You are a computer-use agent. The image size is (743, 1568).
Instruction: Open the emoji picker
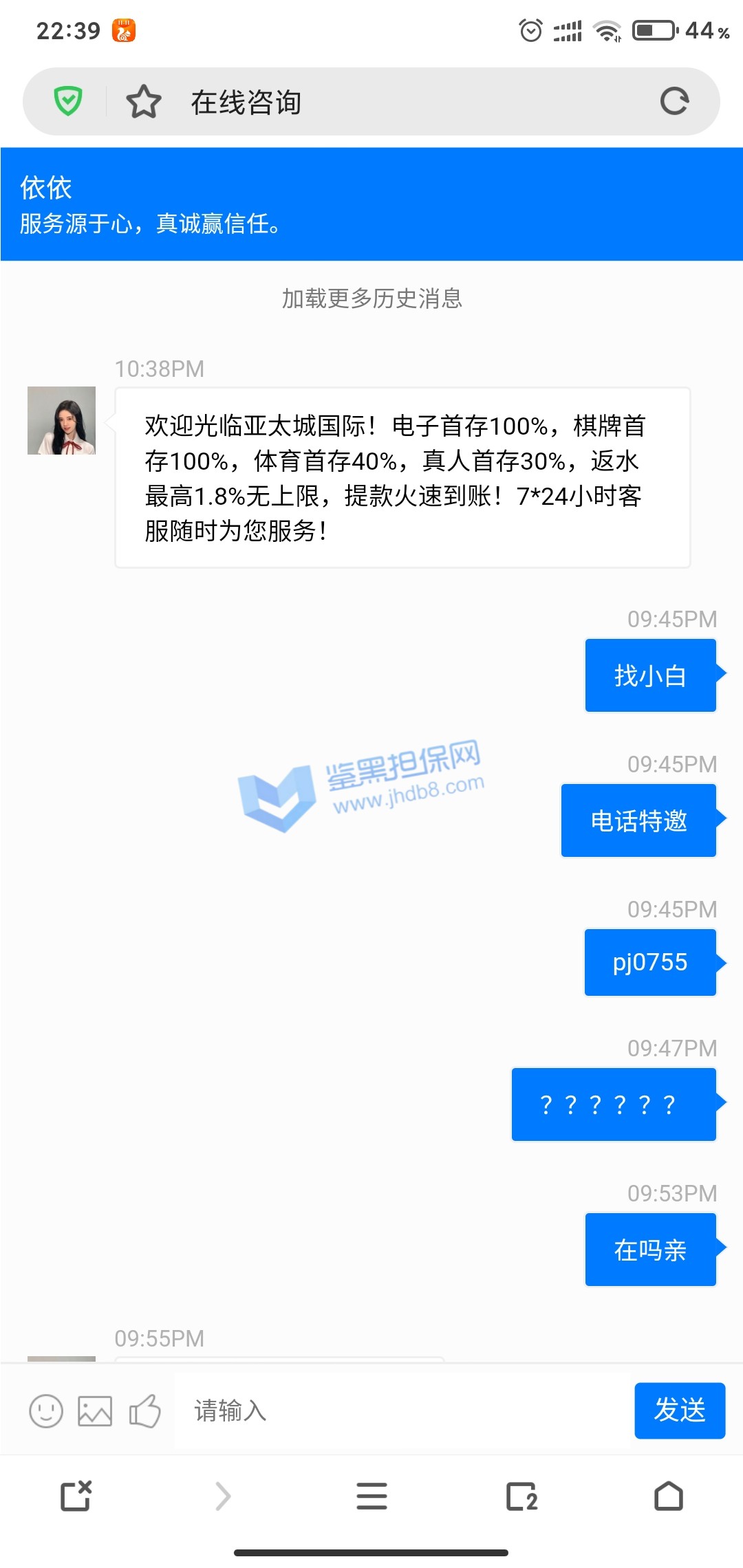[x=46, y=1411]
